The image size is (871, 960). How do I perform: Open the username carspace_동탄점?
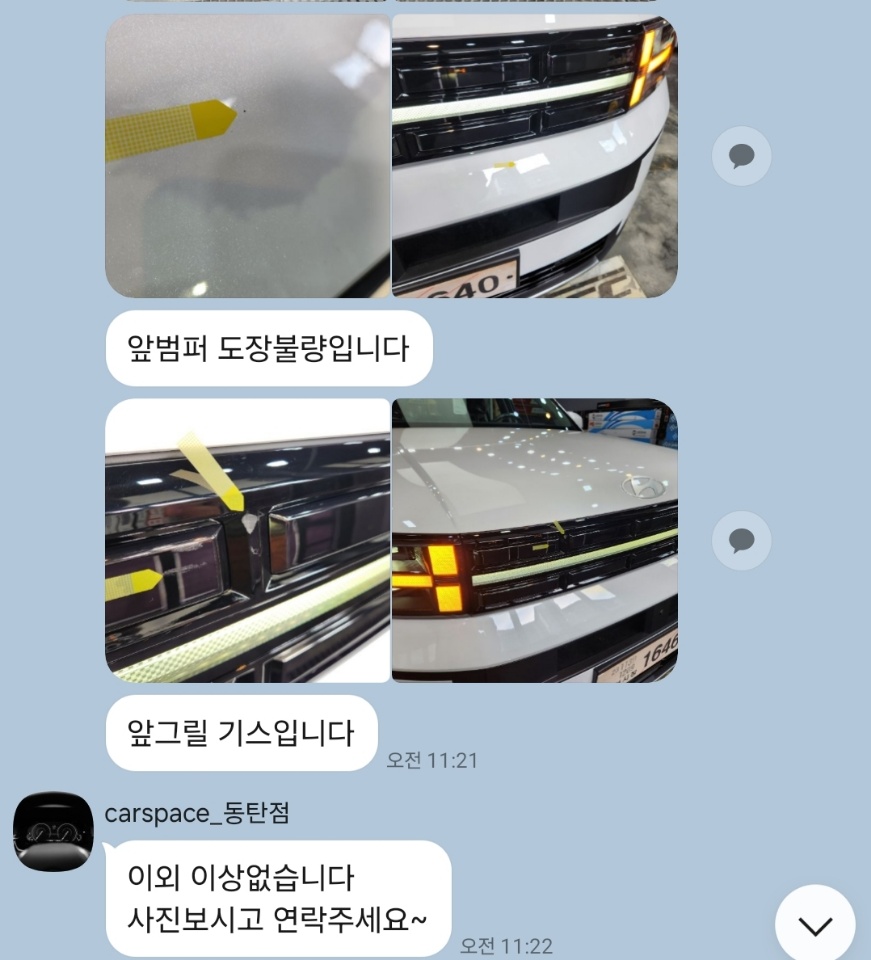196,814
